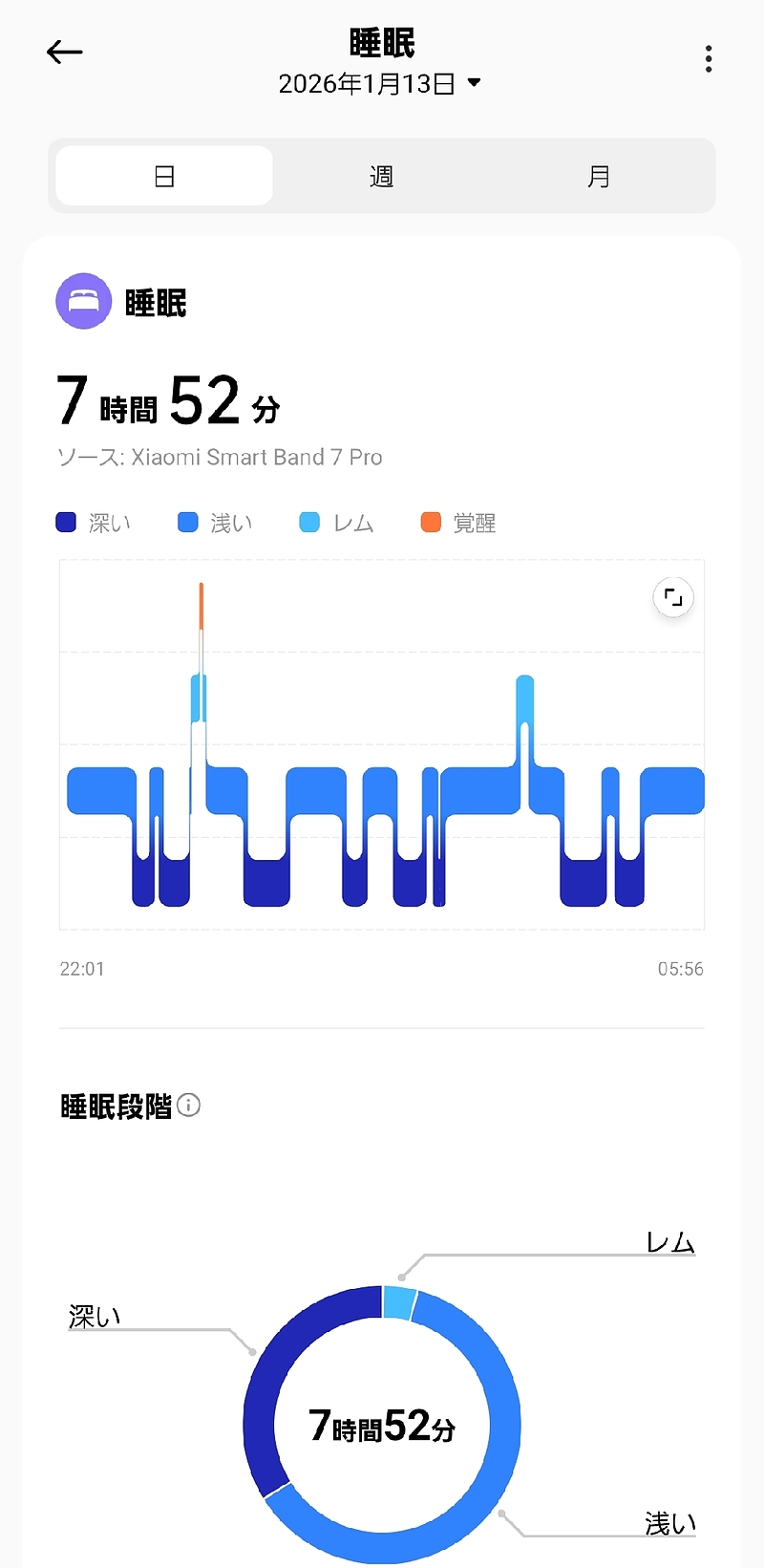Select the 日 tab
This screenshot has width=764, height=1568.
pos(164,176)
